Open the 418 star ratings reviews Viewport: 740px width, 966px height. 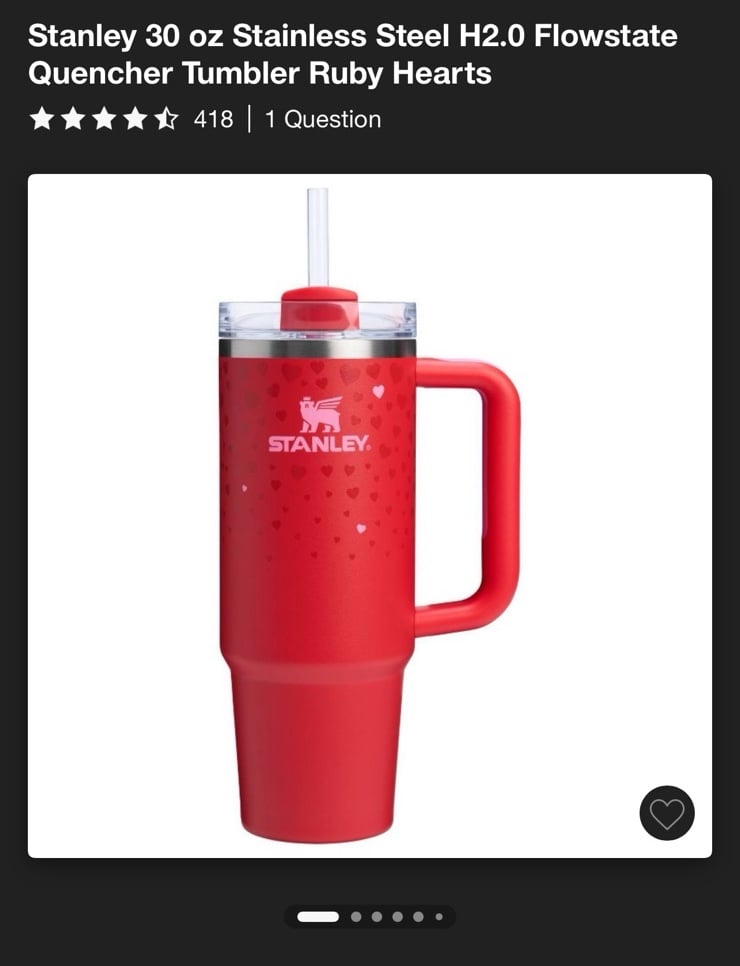click(130, 120)
